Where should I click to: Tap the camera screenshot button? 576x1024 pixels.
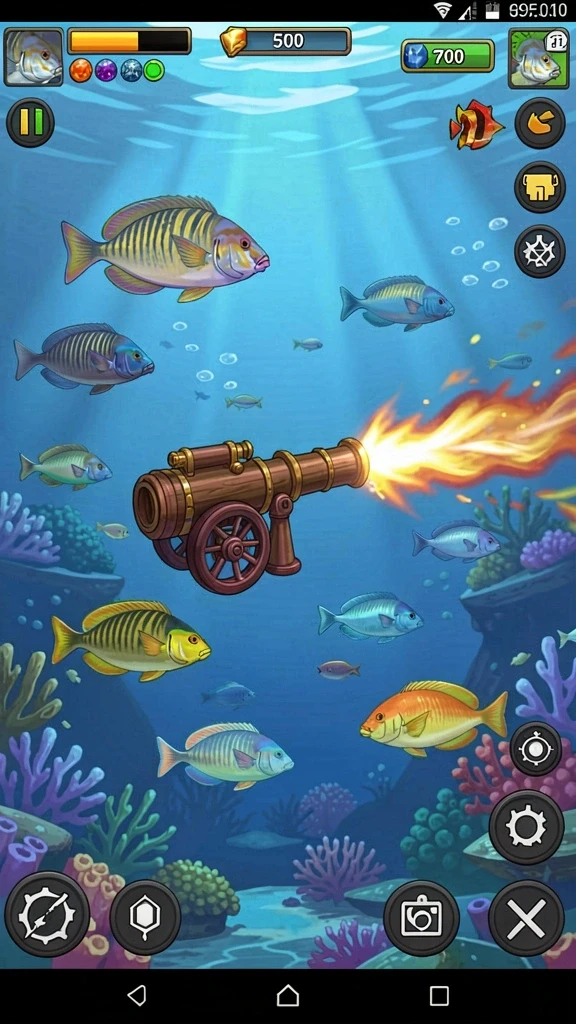tap(421, 918)
